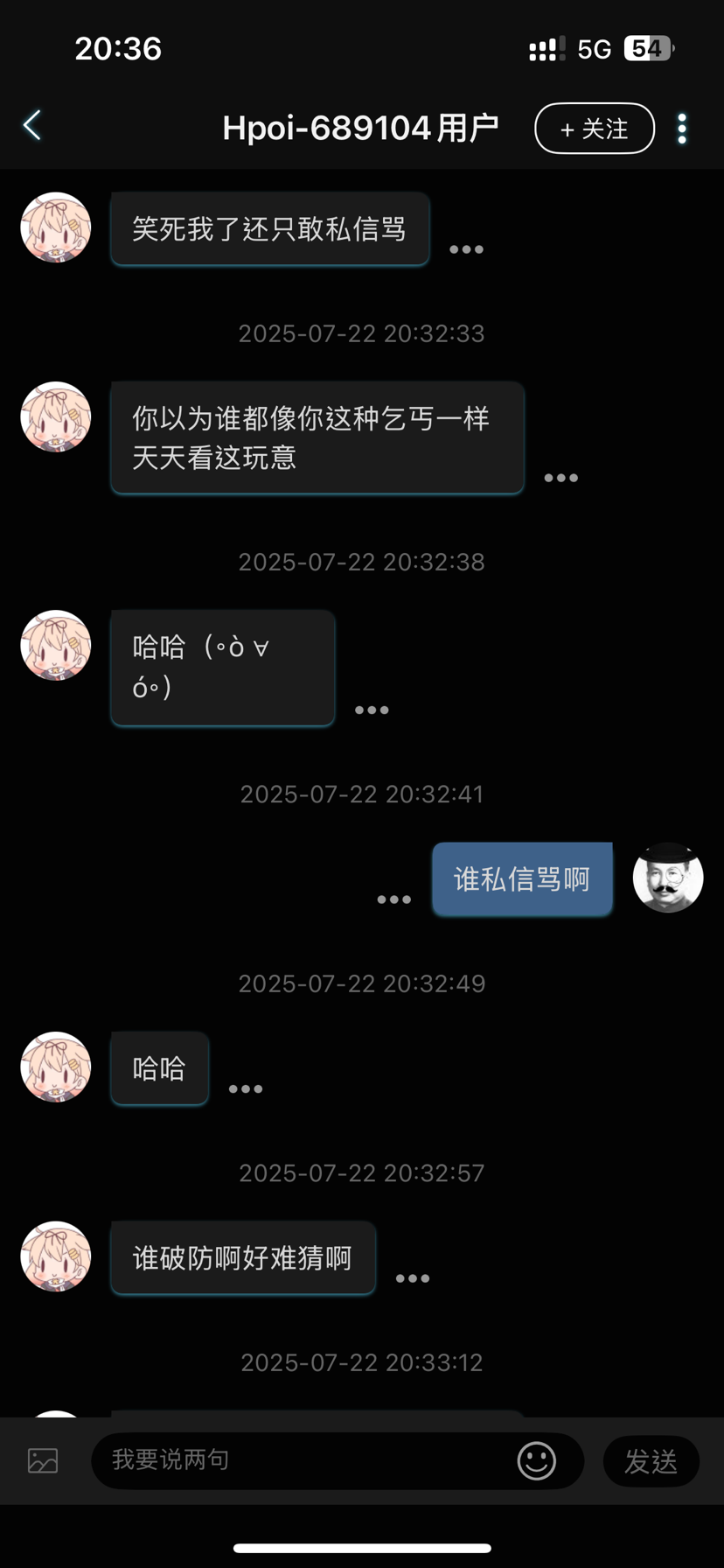Open the emoji smiley picker
Screen dimensions: 724x1568
click(536, 1460)
